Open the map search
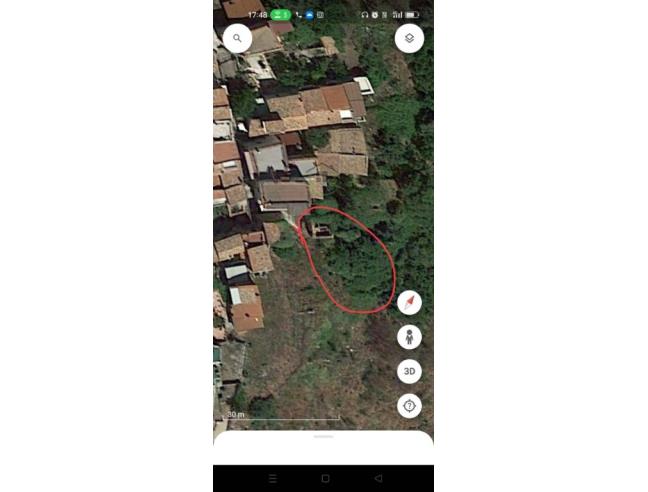The width and height of the screenshot is (648, 492). tap(237, 39)
